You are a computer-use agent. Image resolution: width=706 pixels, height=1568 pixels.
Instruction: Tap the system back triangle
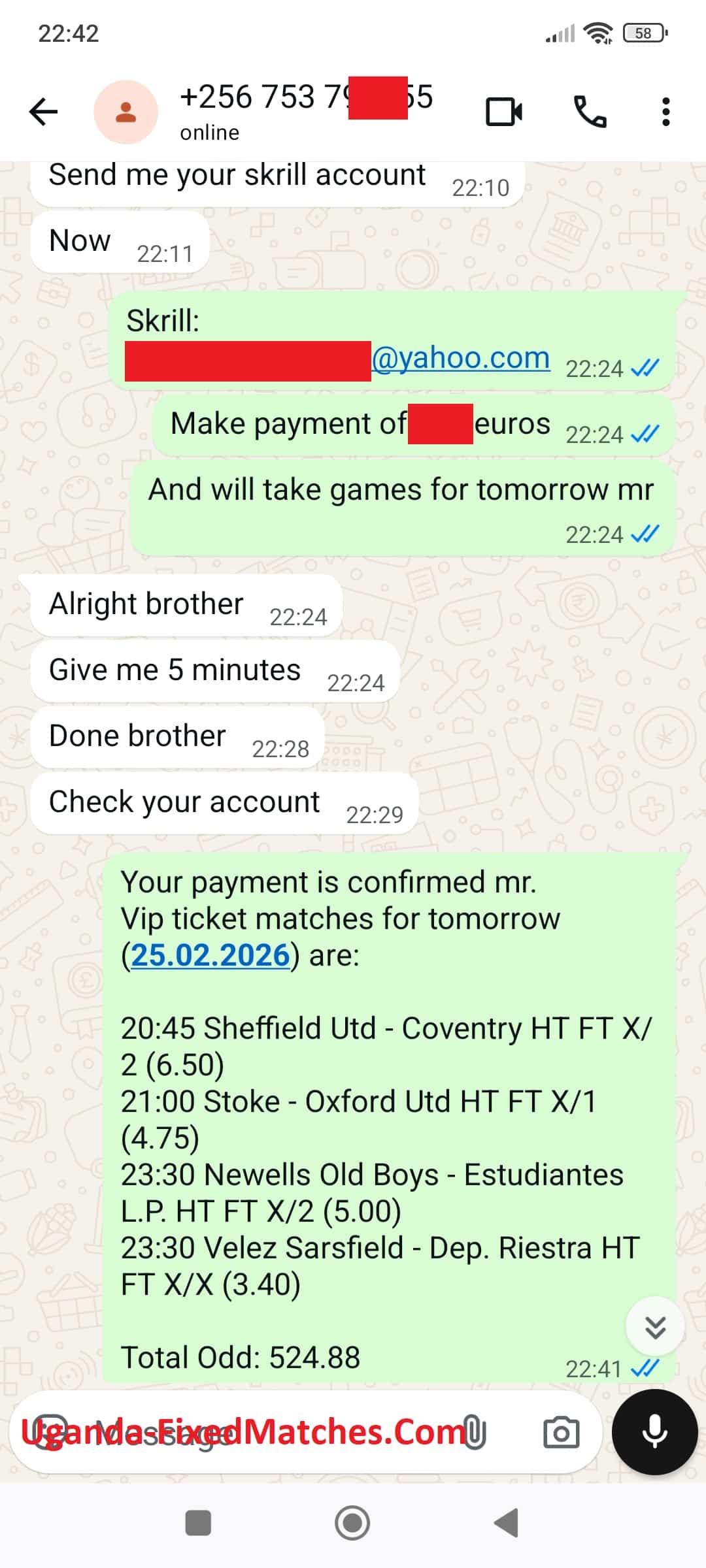click(507, 1524)
